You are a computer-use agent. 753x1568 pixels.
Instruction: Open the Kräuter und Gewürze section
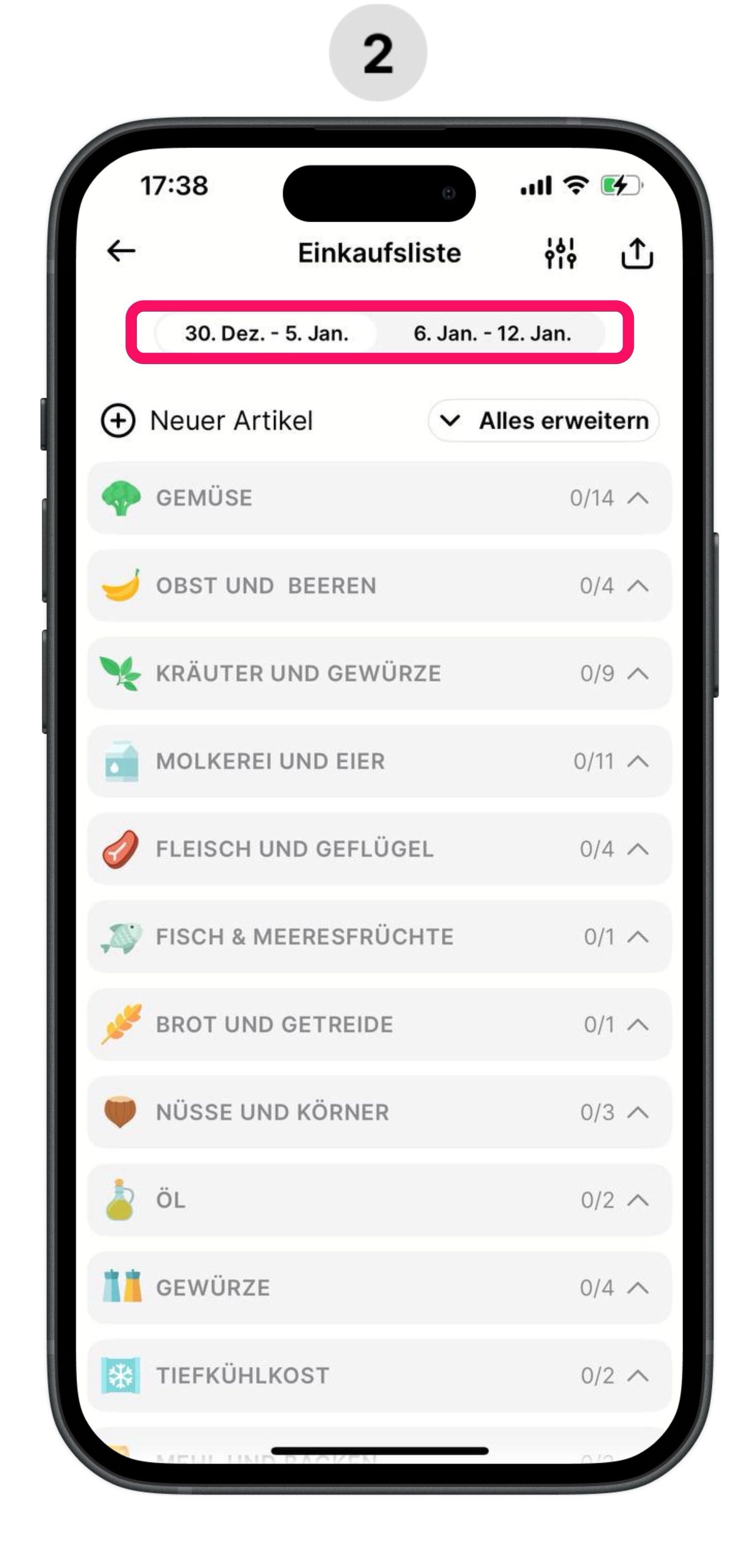tap(379, 673)
